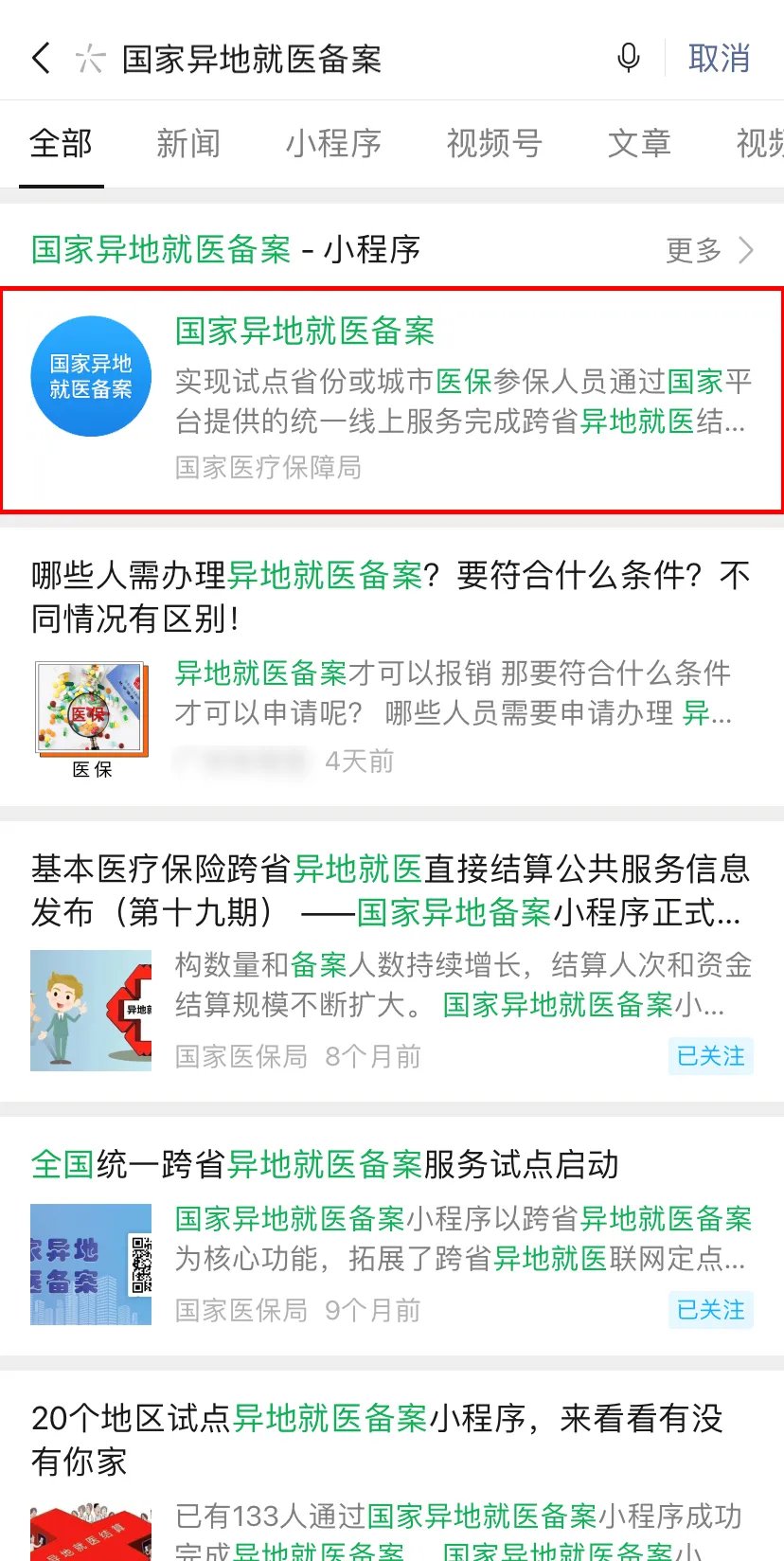Start voice search with the microphone
Screen dimensions: 784x1561
pos(628,59)
